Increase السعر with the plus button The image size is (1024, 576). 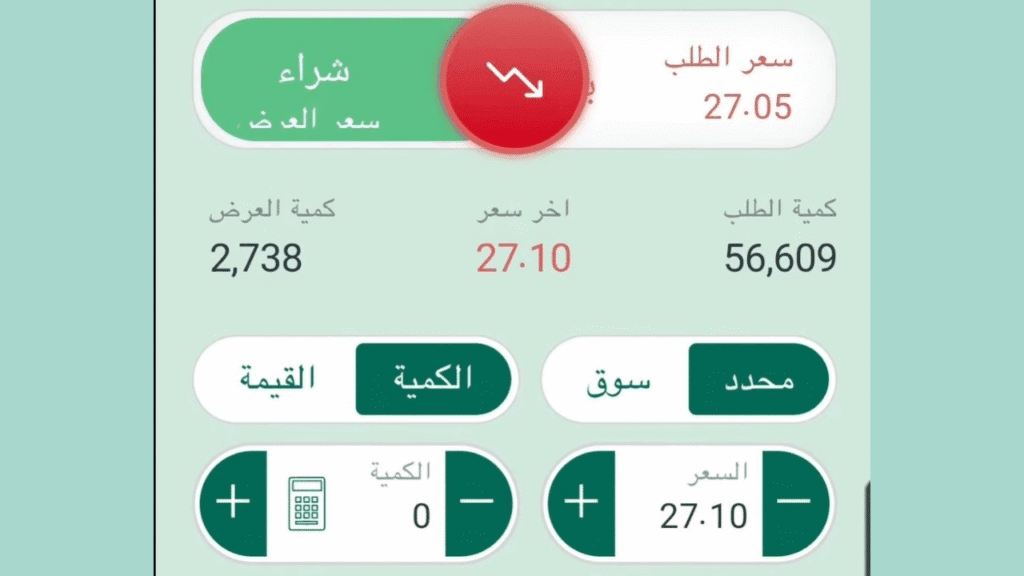[x=581, y=503]
